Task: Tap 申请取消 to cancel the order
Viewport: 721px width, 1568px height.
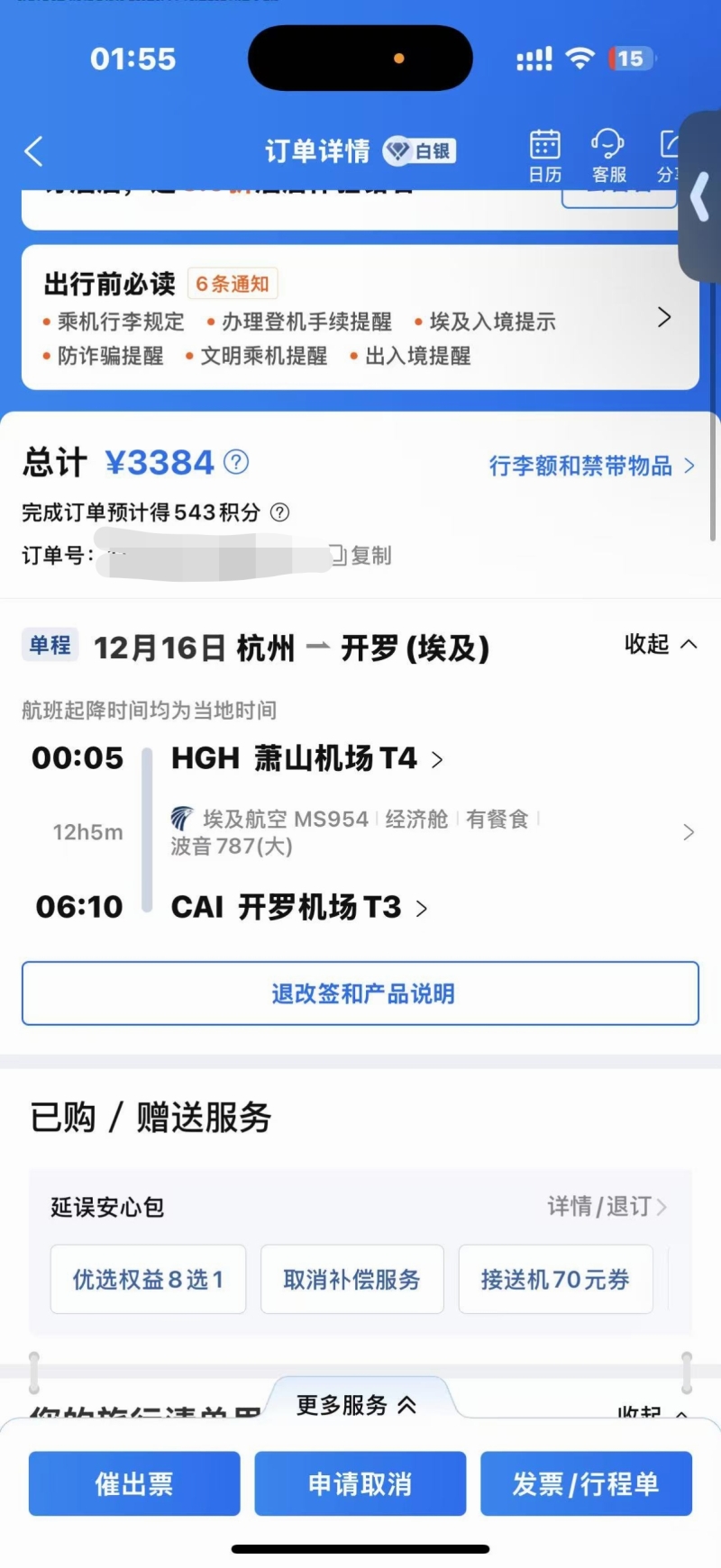Action: (360, 1483)
